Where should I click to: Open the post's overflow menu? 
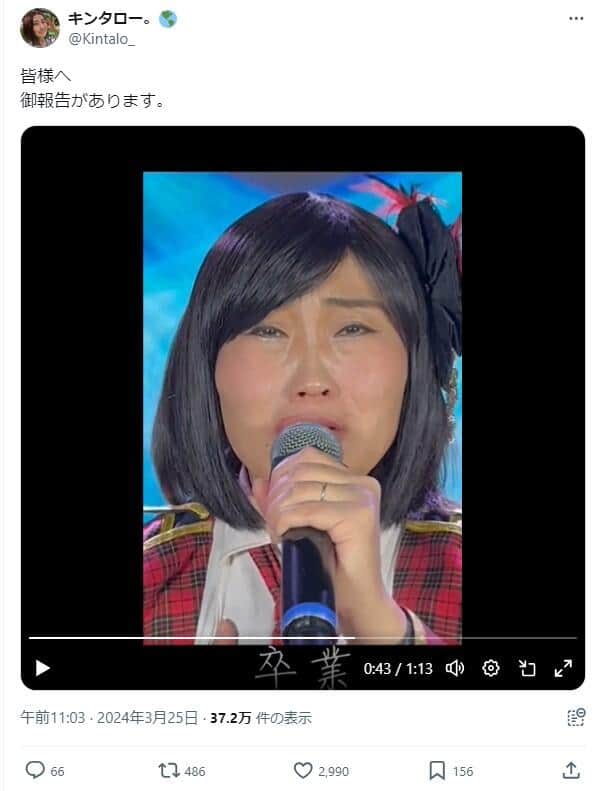tap(575, 18)
